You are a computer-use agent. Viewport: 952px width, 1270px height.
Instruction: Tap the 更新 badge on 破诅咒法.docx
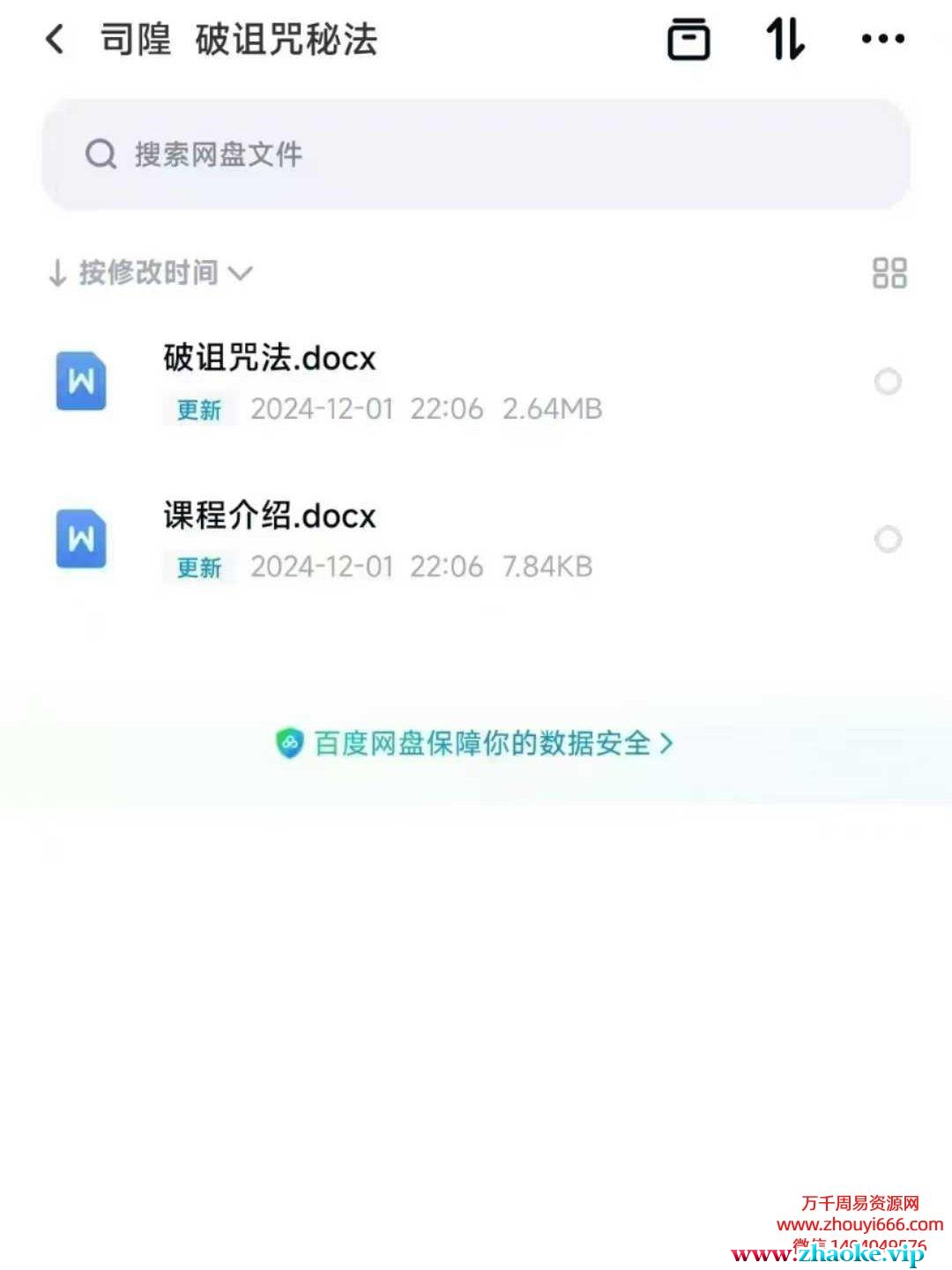click(198, 409)
